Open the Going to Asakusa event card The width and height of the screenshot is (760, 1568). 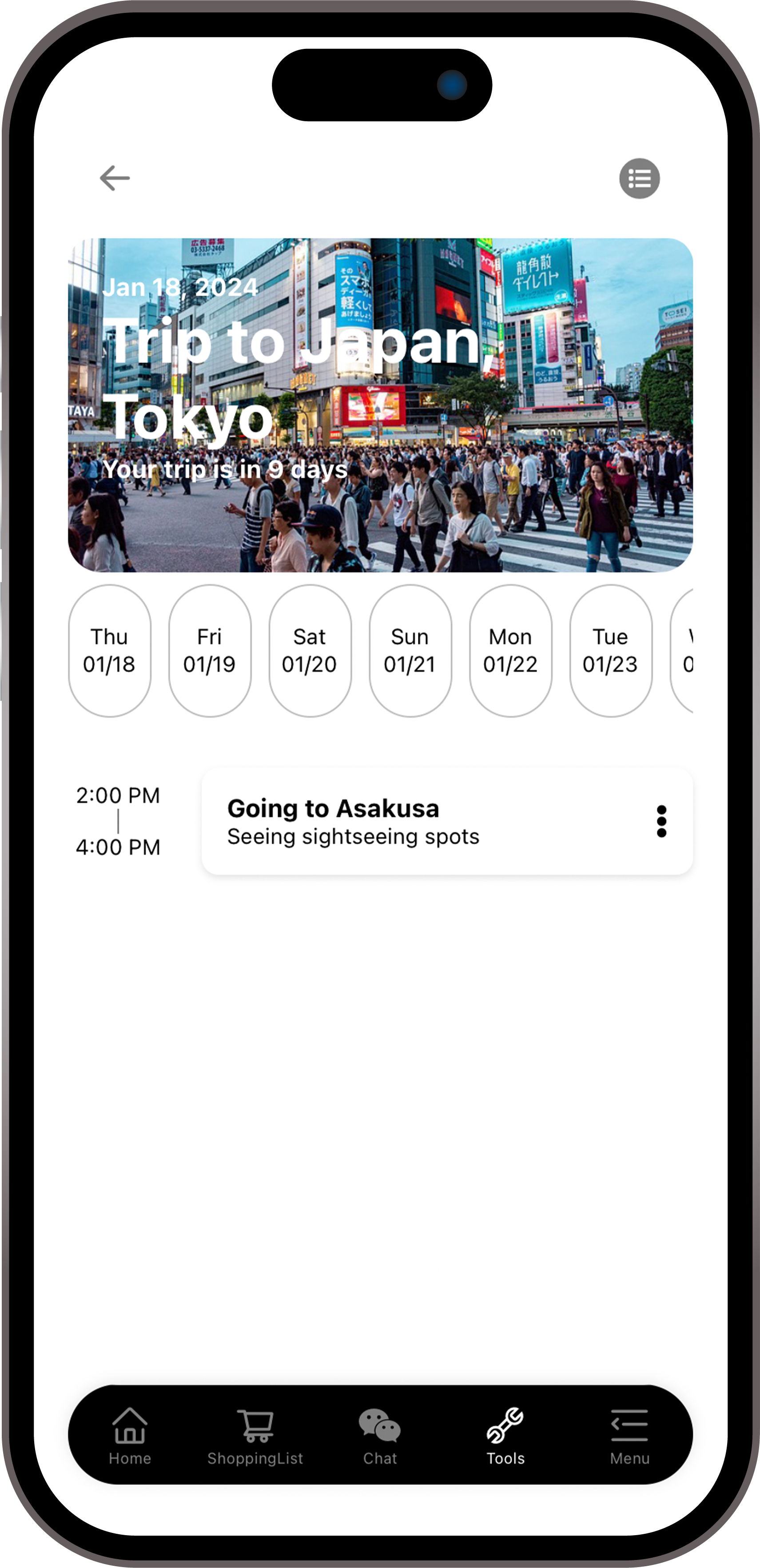tap(414, 821)
